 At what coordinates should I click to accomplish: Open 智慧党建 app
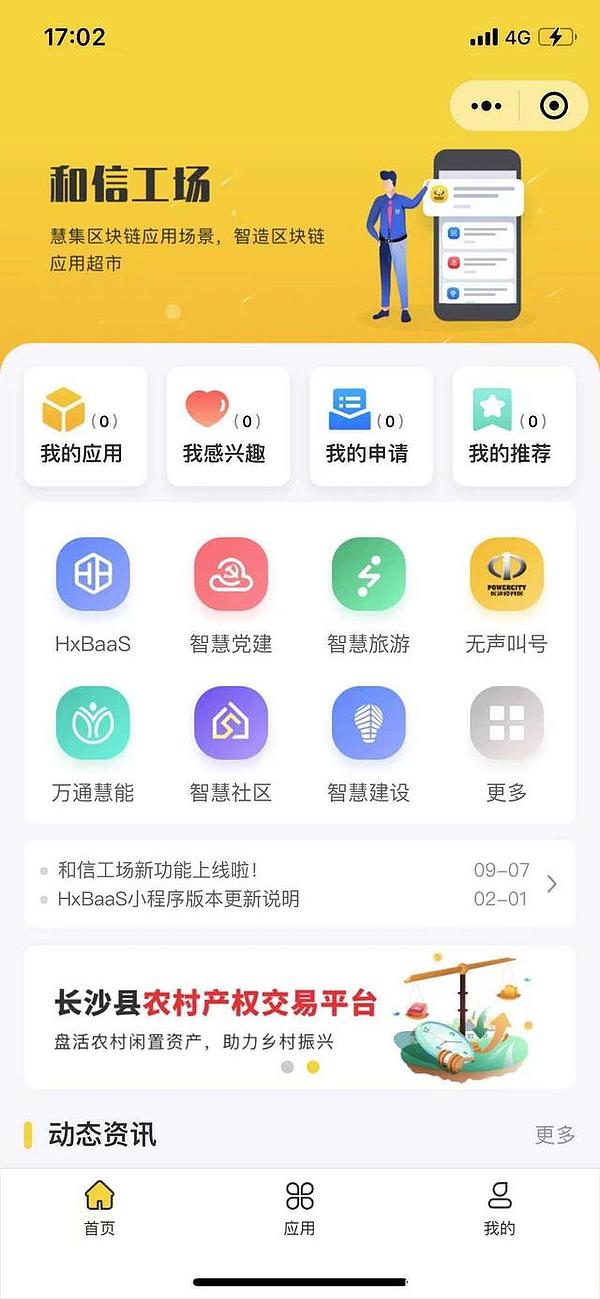tap(231, 575)
